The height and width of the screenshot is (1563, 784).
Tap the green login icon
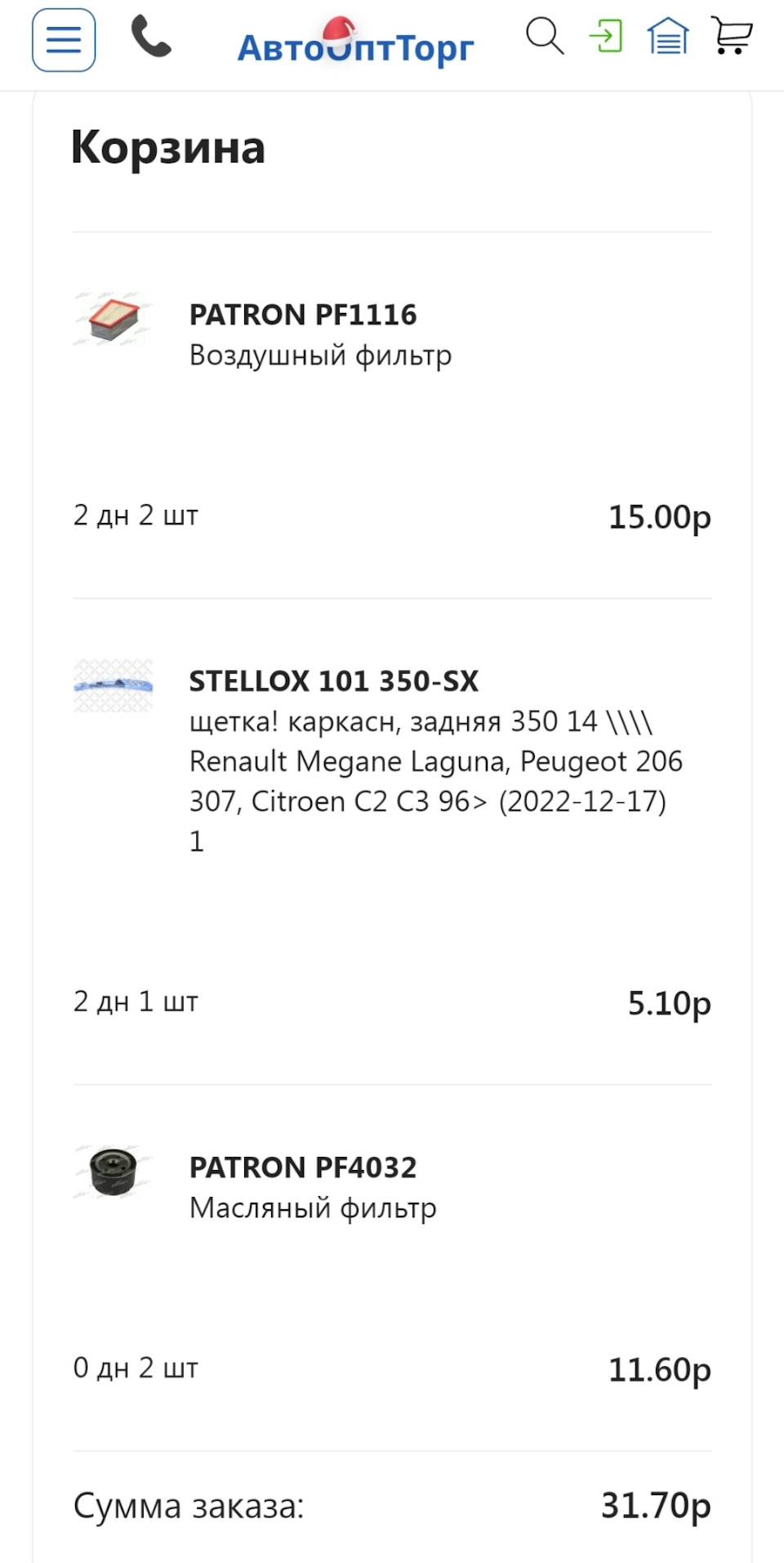pos(606,36)
